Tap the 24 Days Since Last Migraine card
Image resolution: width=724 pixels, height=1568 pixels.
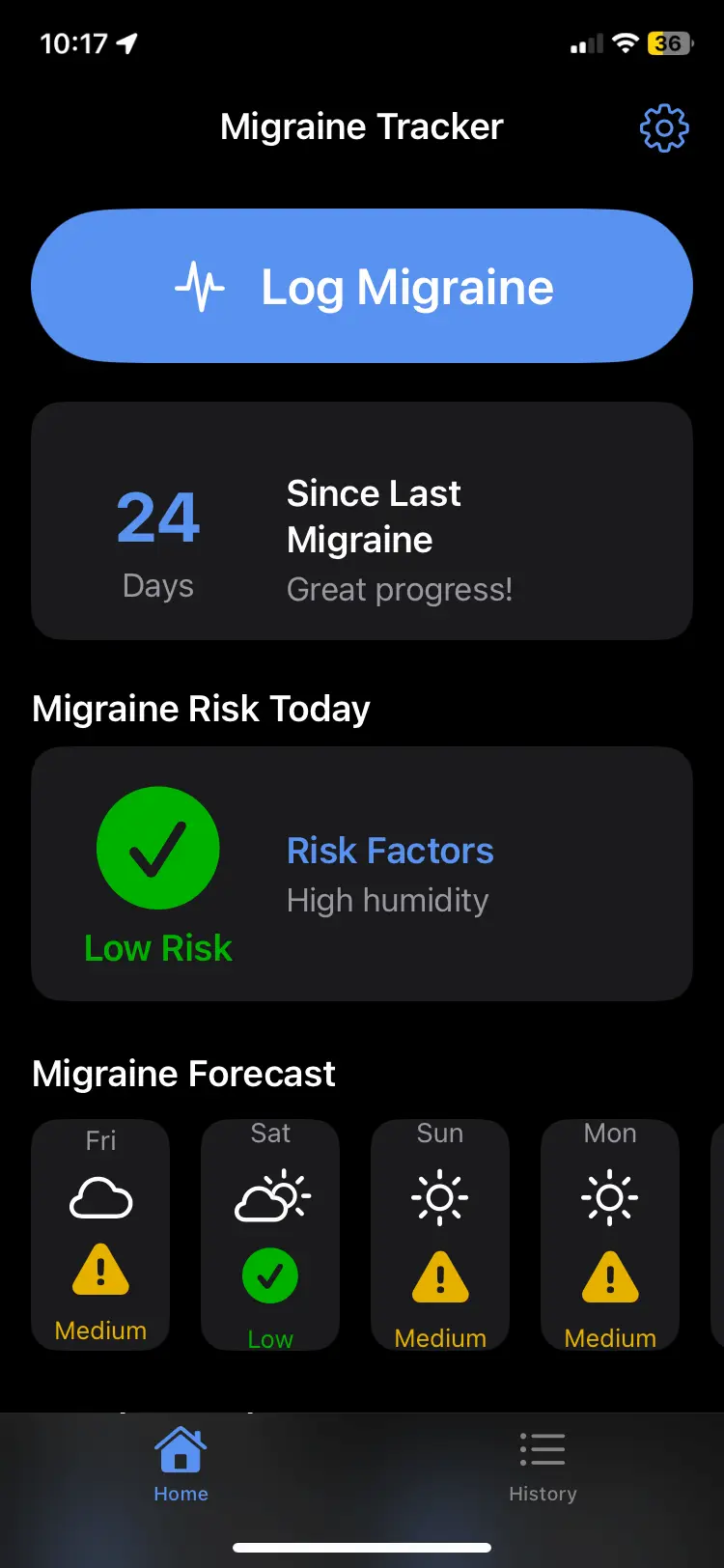tap(362, 520)
